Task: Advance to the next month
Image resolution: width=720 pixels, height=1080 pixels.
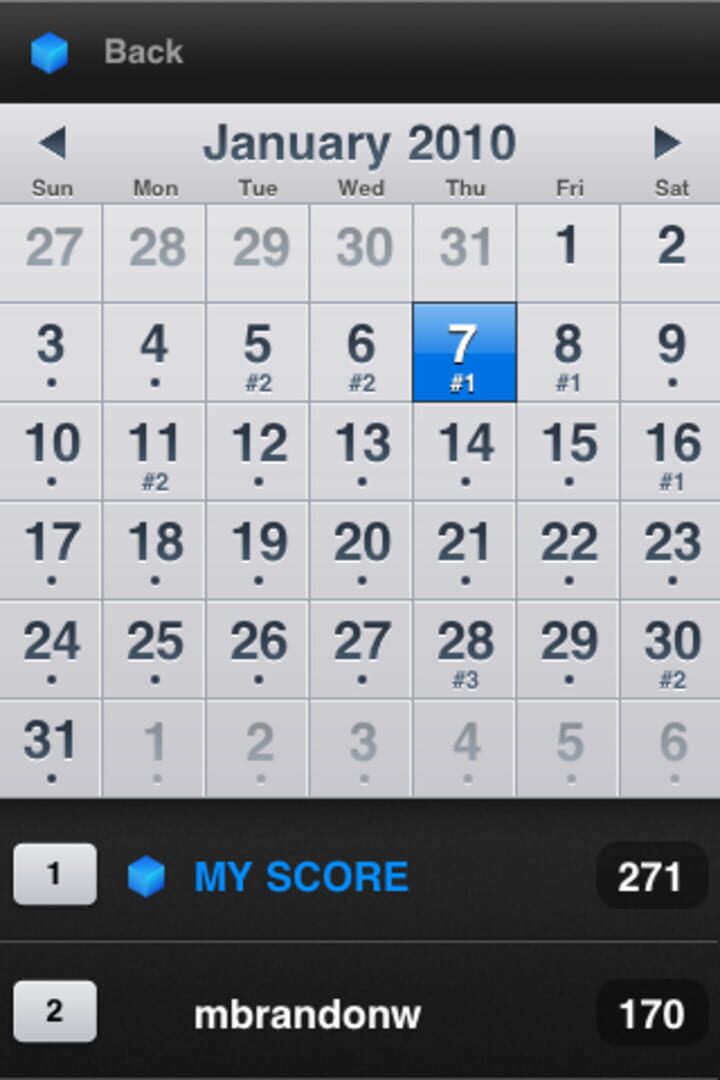Action: tap(666, 144)
